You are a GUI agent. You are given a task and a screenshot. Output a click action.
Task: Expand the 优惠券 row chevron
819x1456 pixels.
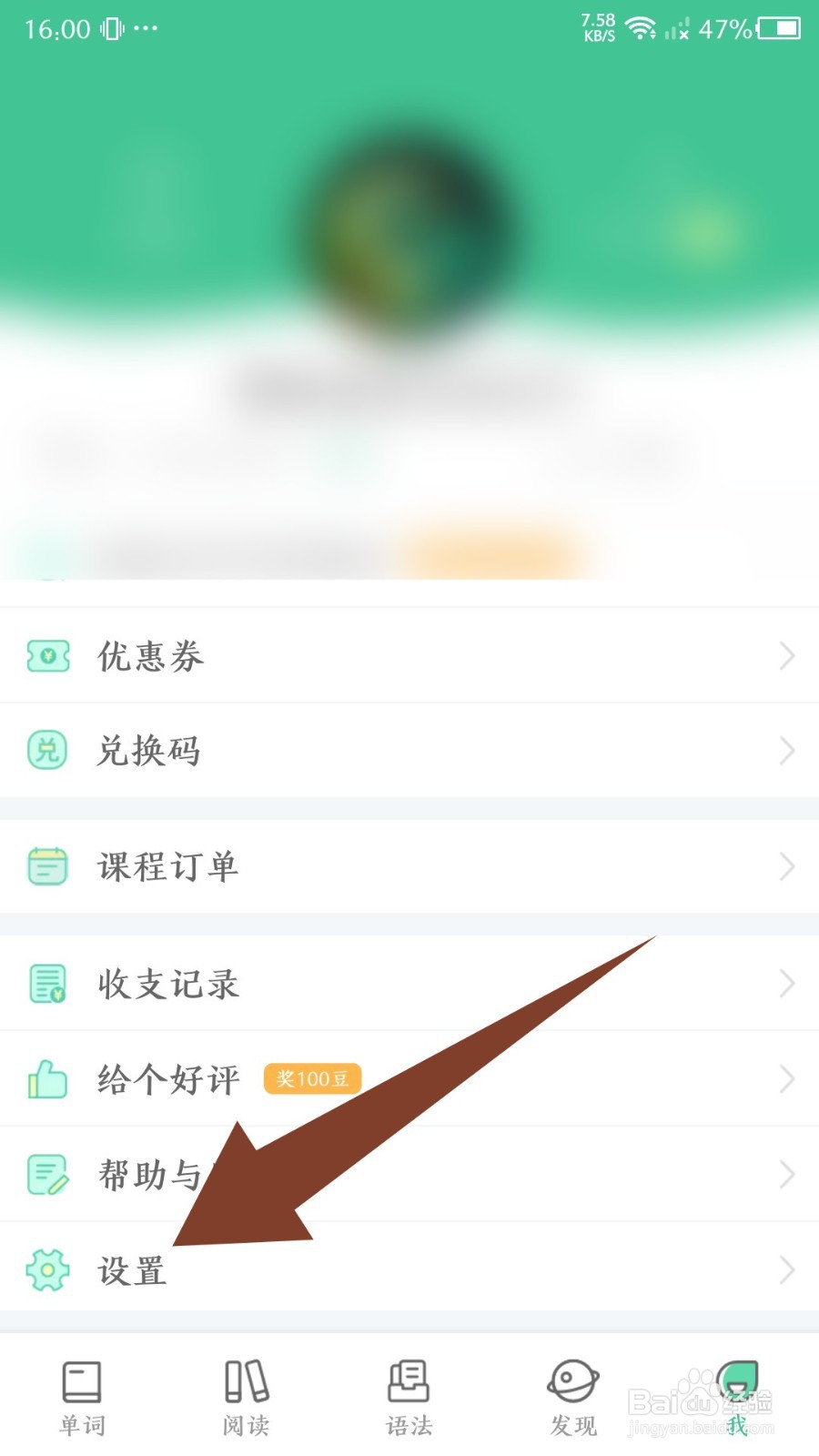coord(787,656)
